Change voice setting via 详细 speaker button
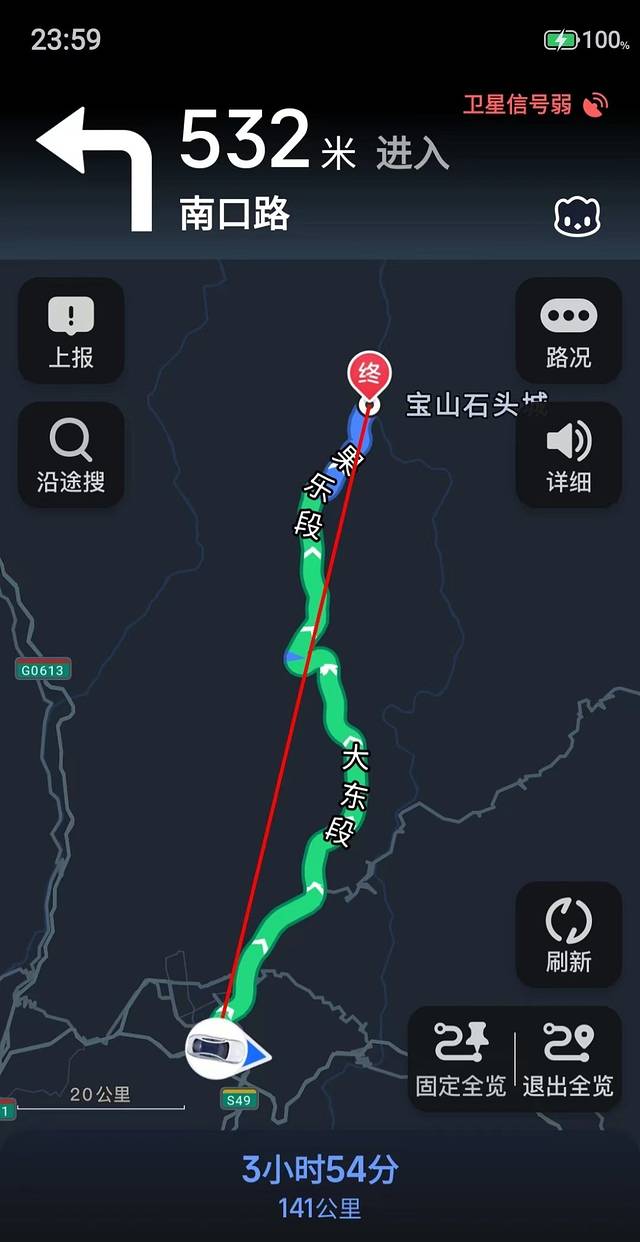This screenshot has height=1242, width=640. click(x=568, y=455)
